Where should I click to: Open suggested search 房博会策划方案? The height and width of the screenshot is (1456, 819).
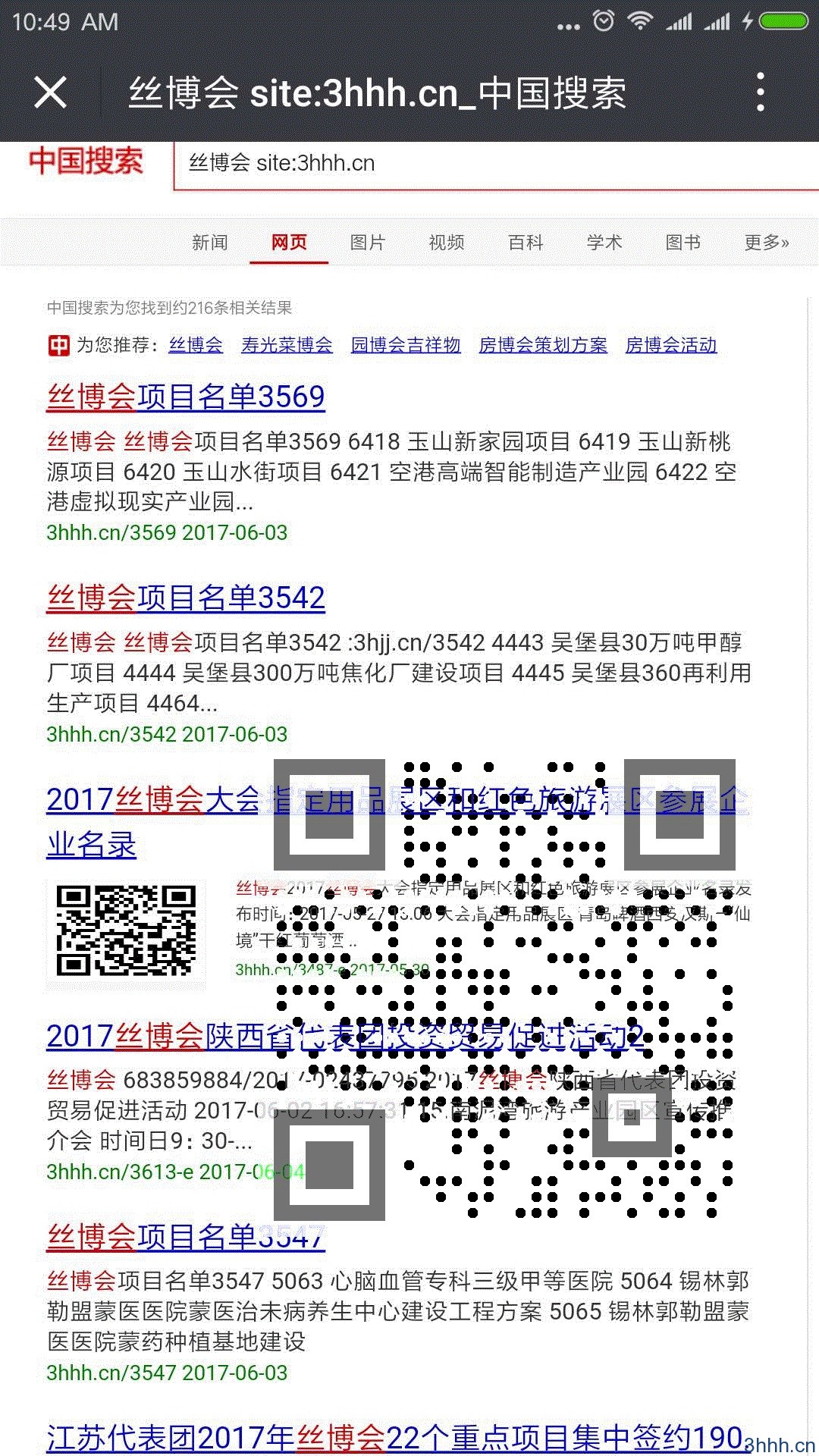tap(543, 346)
